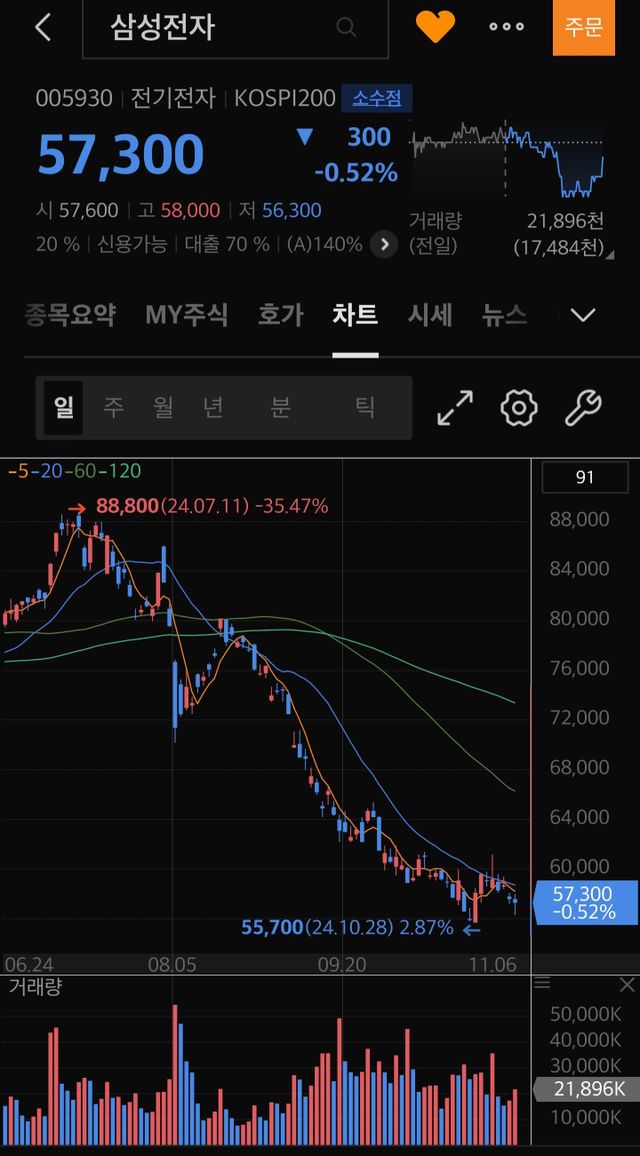Go back using the arrow
Viewport: 640px width, 1156px height.
(43, 28)
